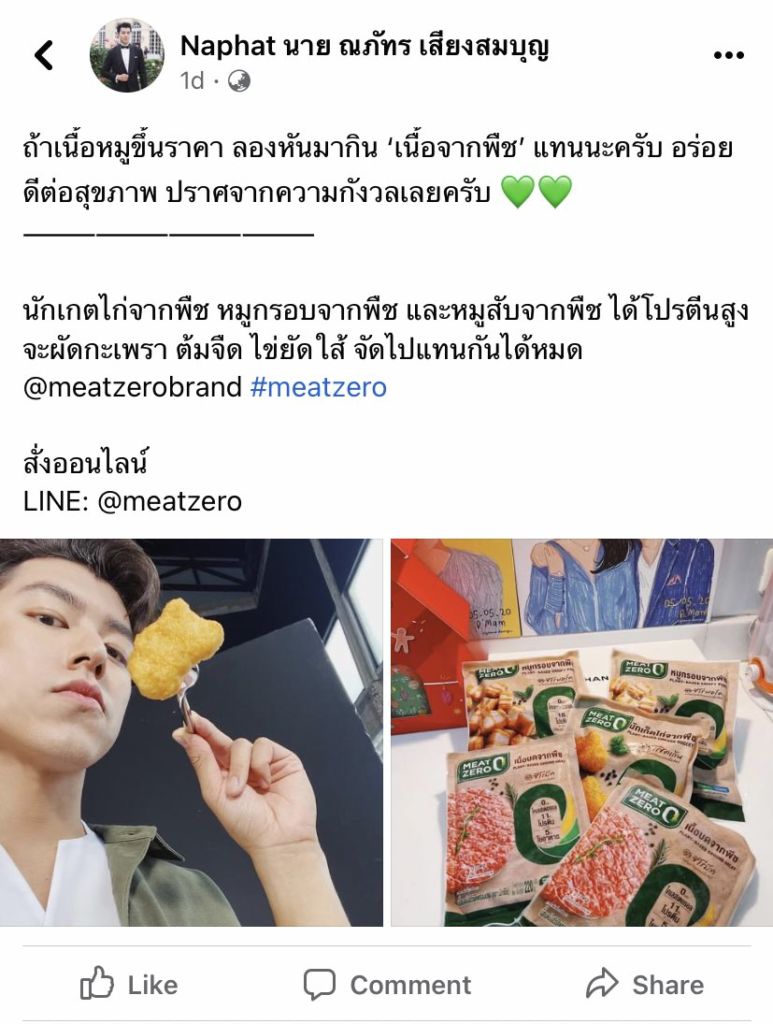
Task: Open the #meatzero hashtag
Action: (x=318, y=387)
